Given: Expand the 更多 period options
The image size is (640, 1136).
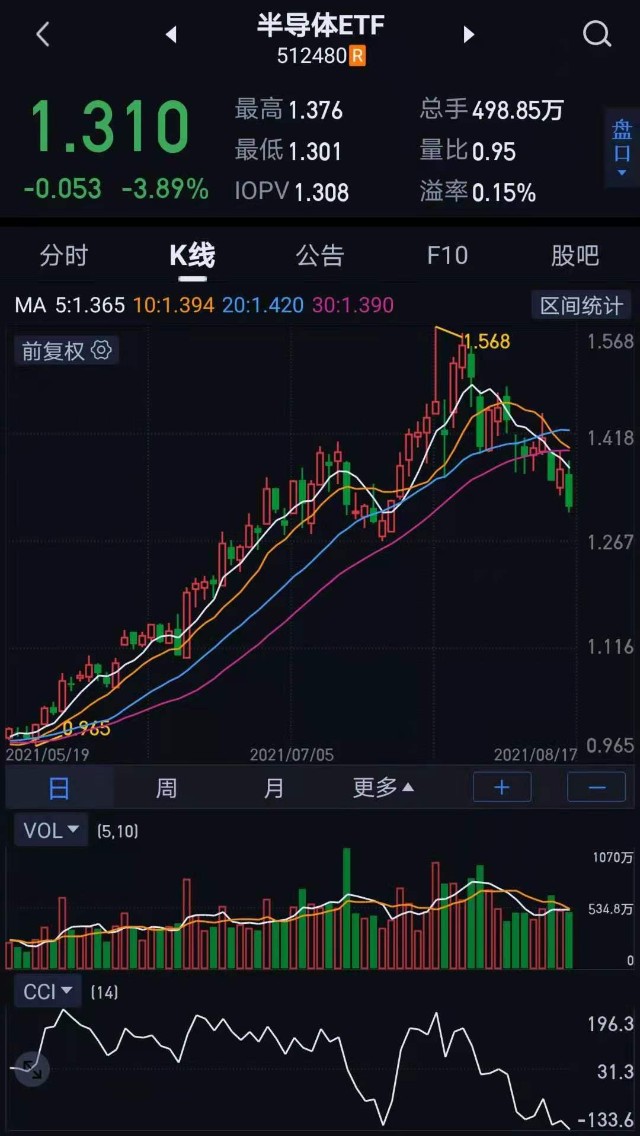Looking at the screenshot, I should pyautogui.click(x=383, y=788).
